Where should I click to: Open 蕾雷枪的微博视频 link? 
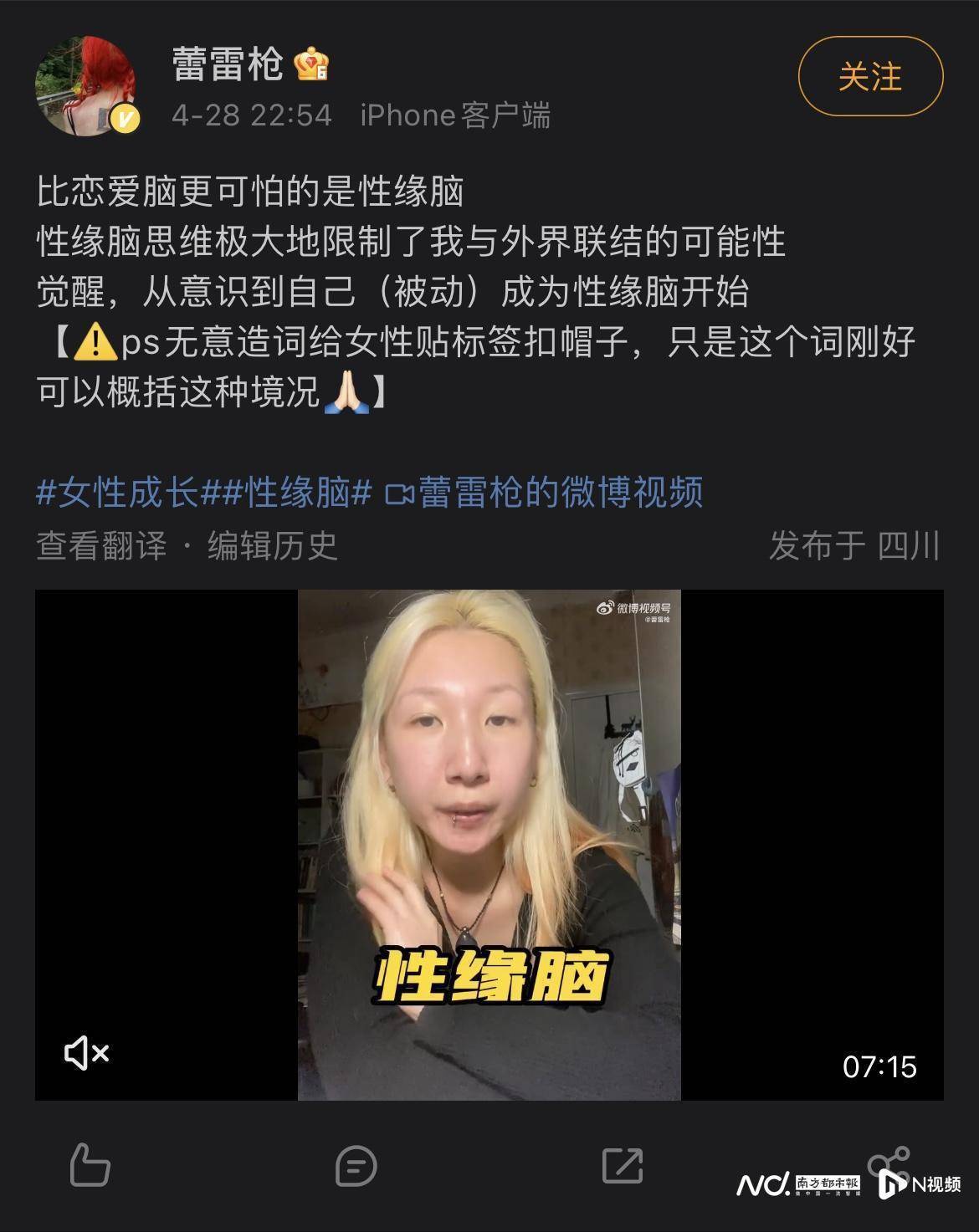pos(546,493)
